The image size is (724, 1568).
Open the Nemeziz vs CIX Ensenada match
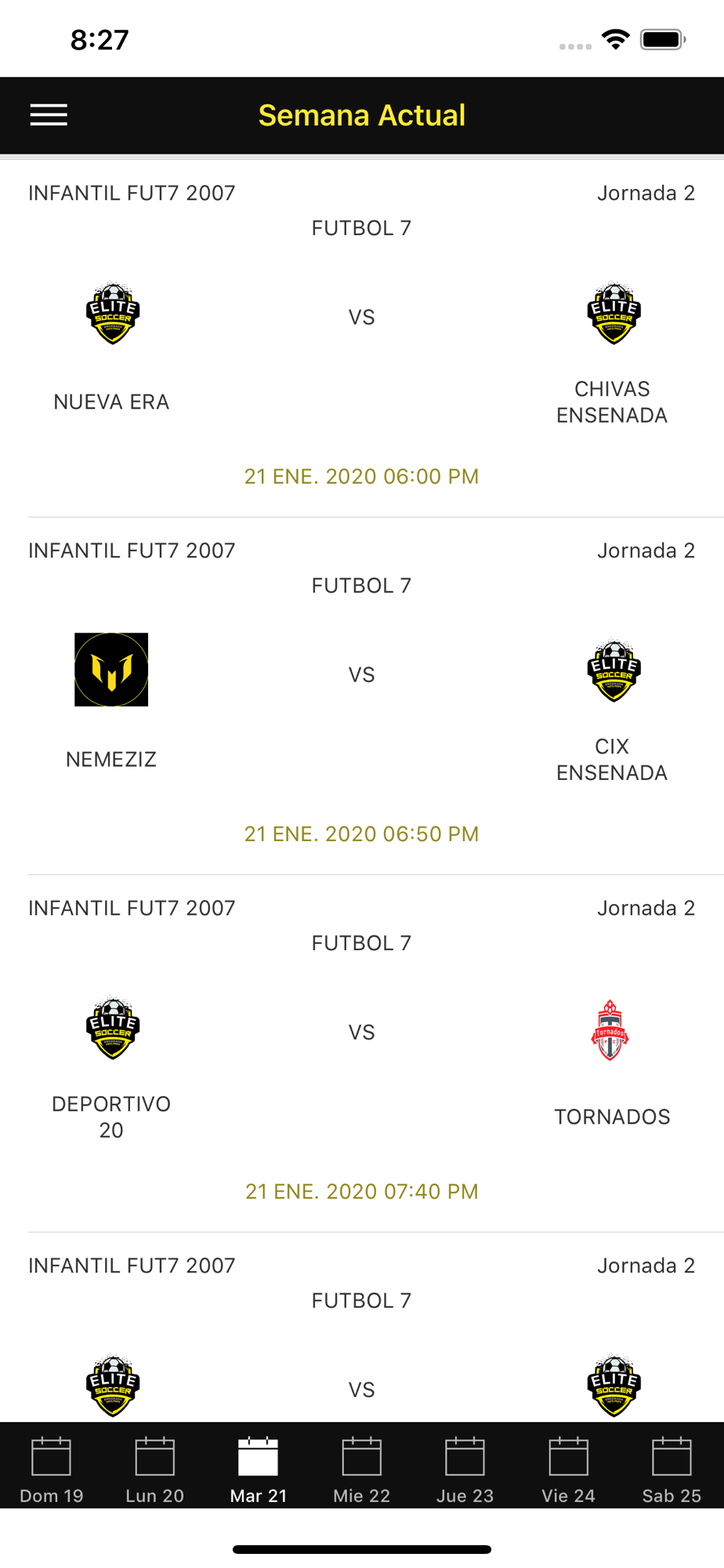pos(362,696)
